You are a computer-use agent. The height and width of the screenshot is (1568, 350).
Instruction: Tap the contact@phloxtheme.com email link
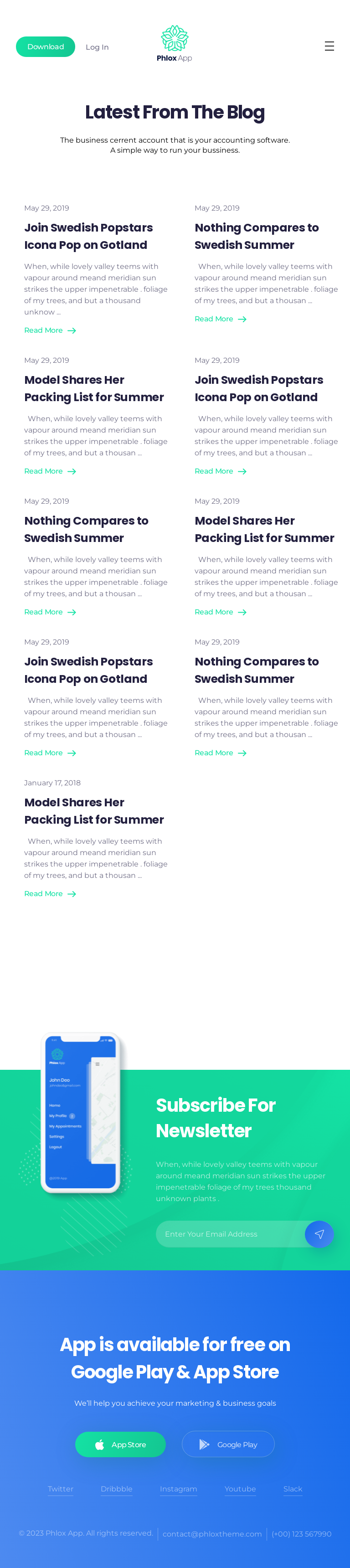pyautogui.click(x=212, y=1534)
